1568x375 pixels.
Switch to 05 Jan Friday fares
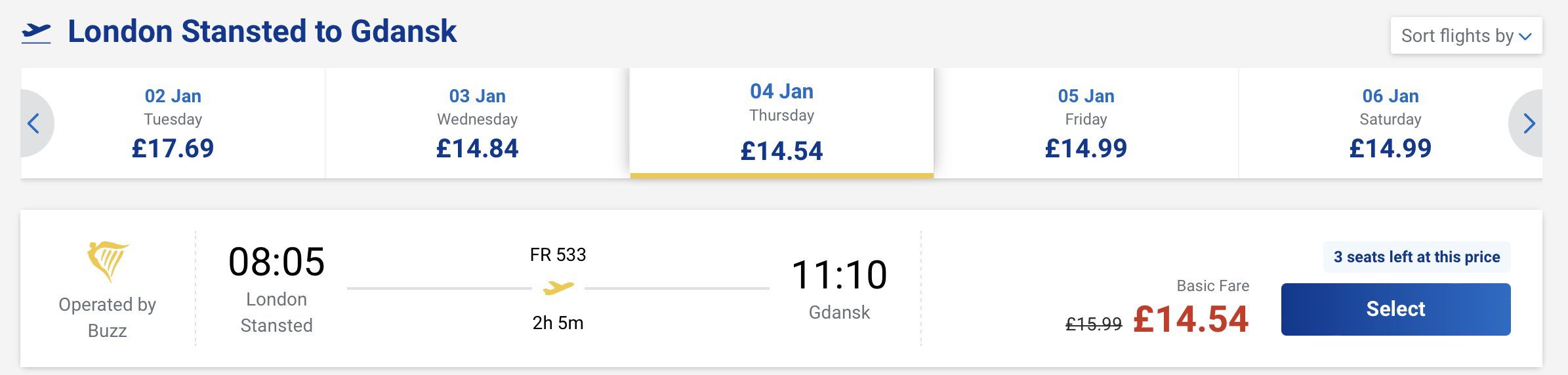tap(1086, 123)
